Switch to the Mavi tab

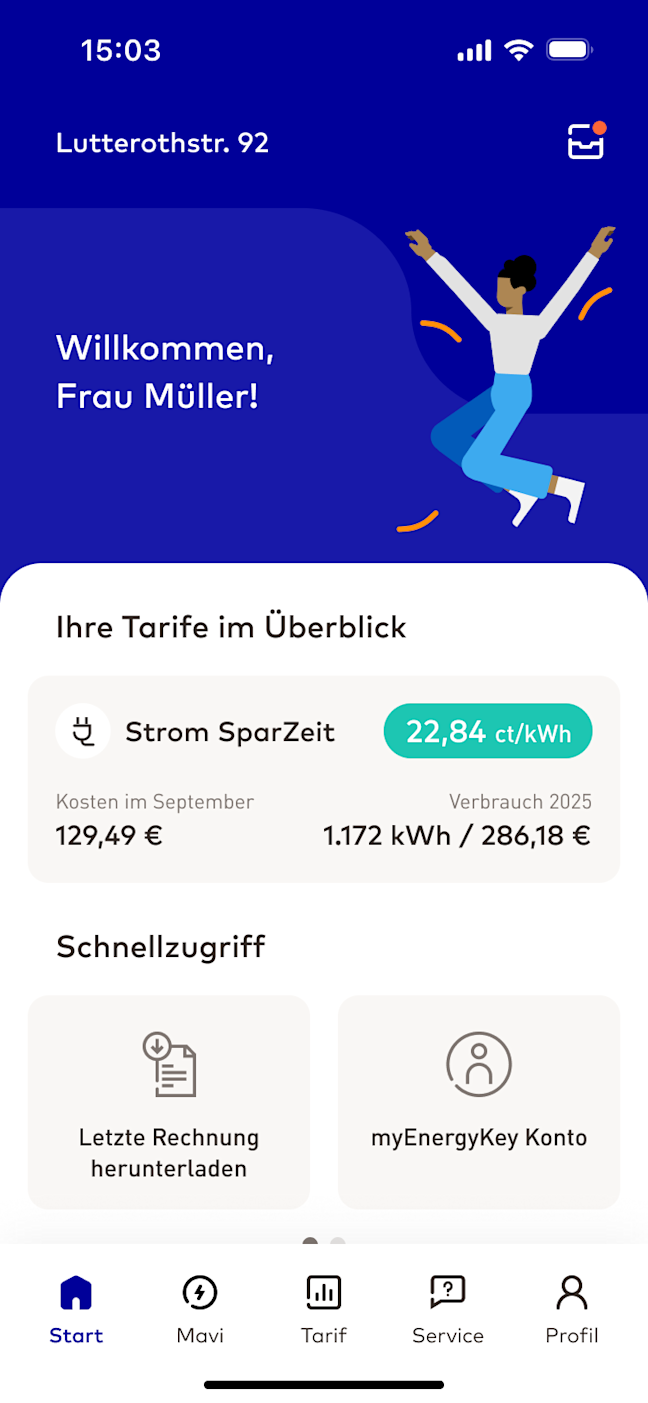pyautogui.click(x=200, y=1309)
